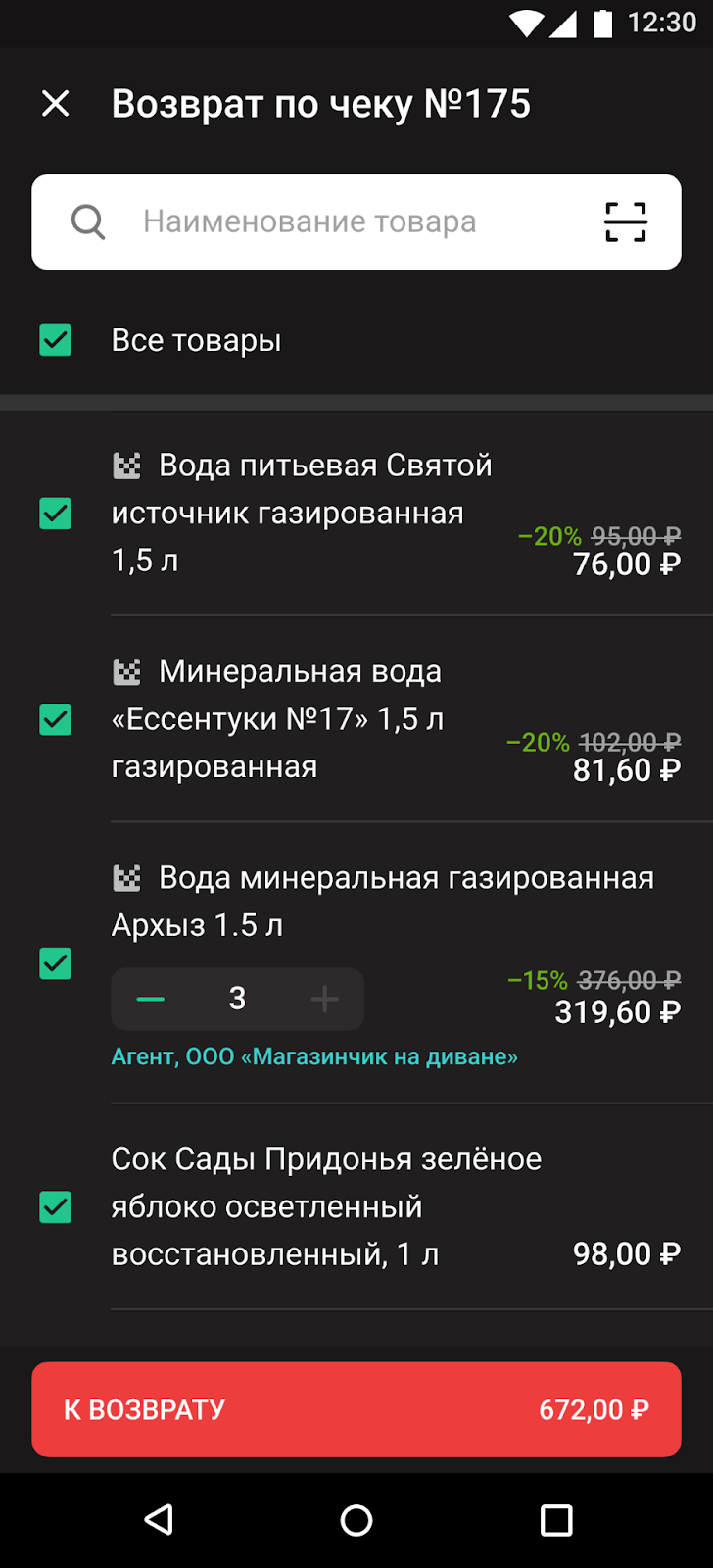Image resolution: width=713 pixels, height=1568 pixels.
Task: Untick the Архыз 1.5 л water checkbox
Action: pyautogui.click(x=56, y=963)
